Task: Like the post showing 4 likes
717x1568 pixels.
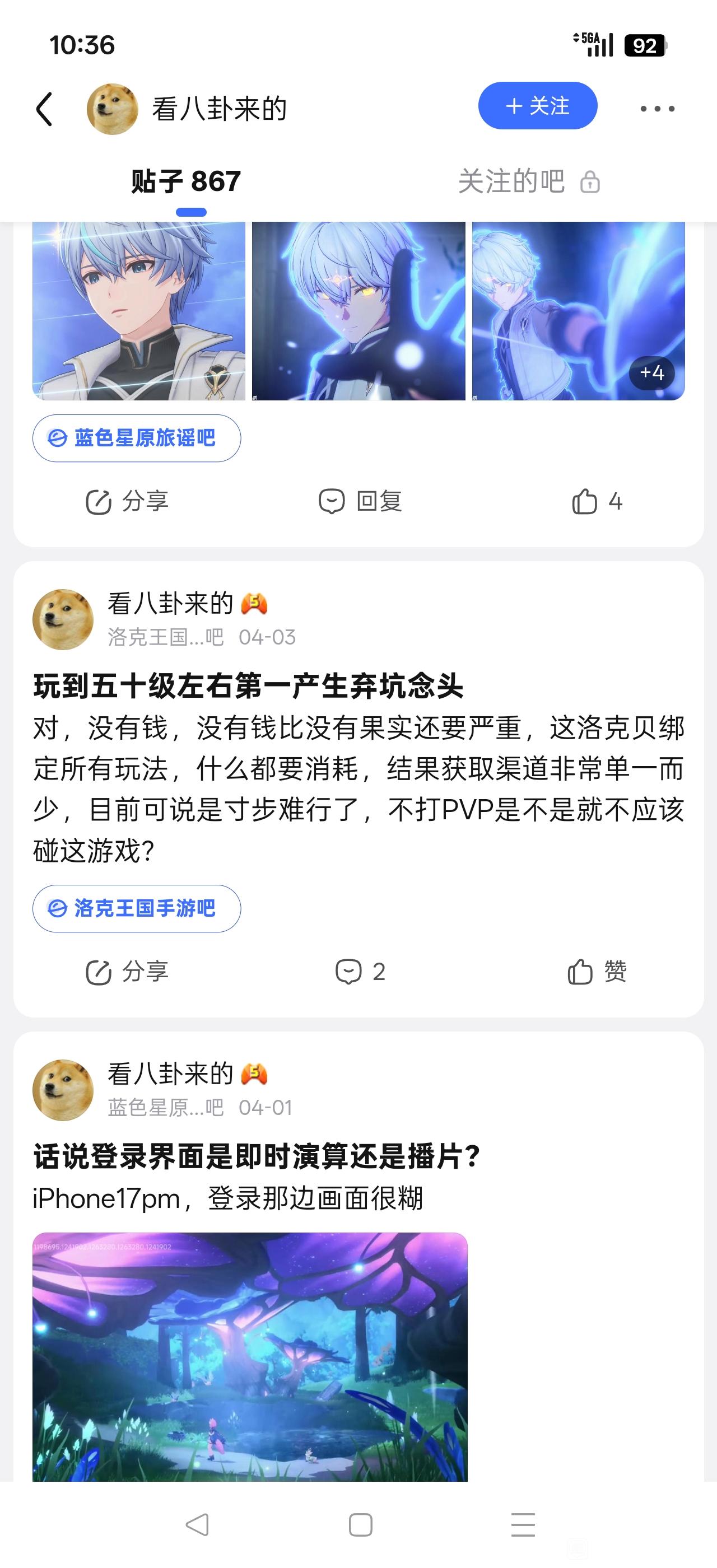Action: tap(597, 502)
